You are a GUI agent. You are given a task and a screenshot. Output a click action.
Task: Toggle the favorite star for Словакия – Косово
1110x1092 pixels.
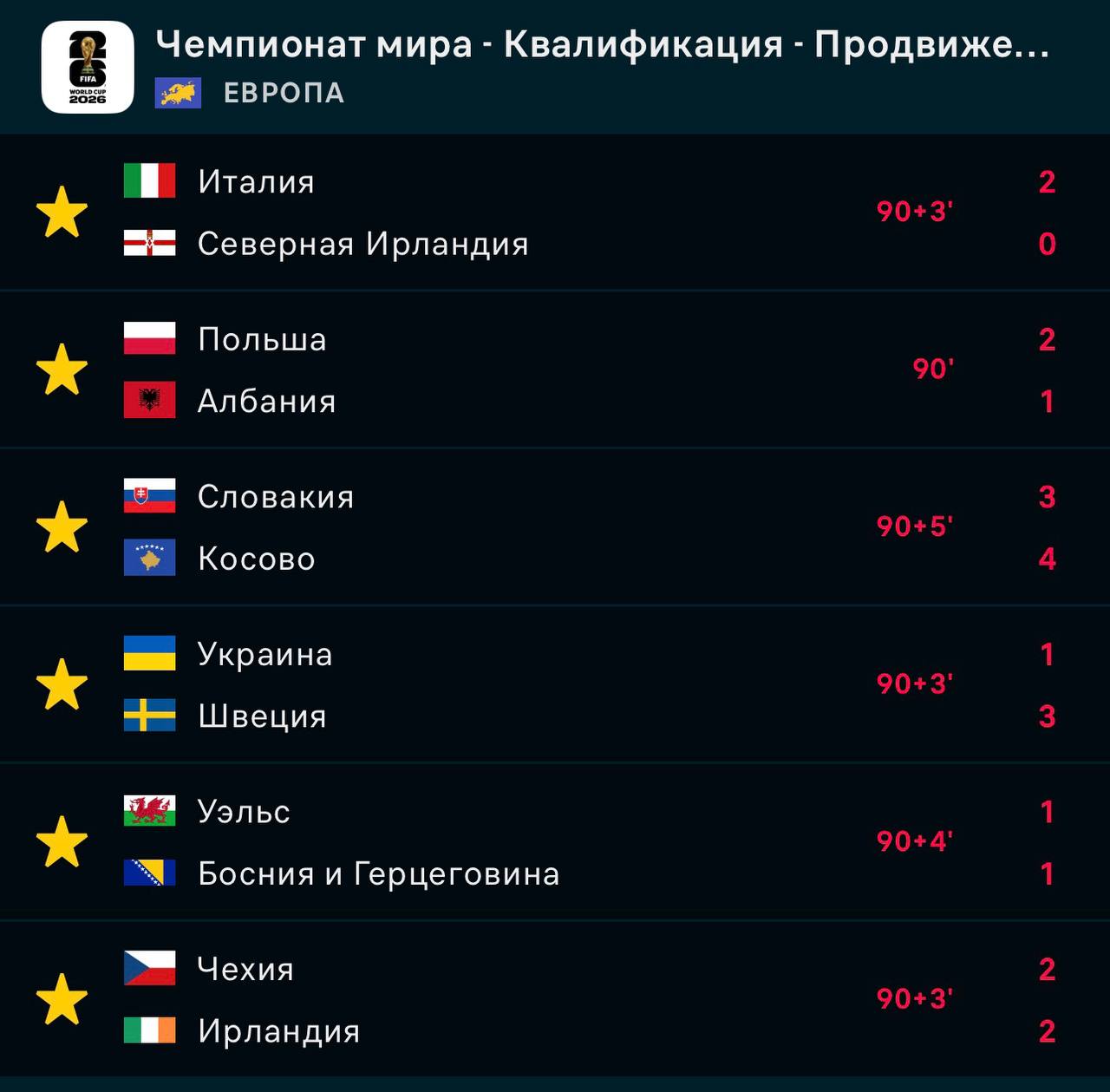coord(62,527)
